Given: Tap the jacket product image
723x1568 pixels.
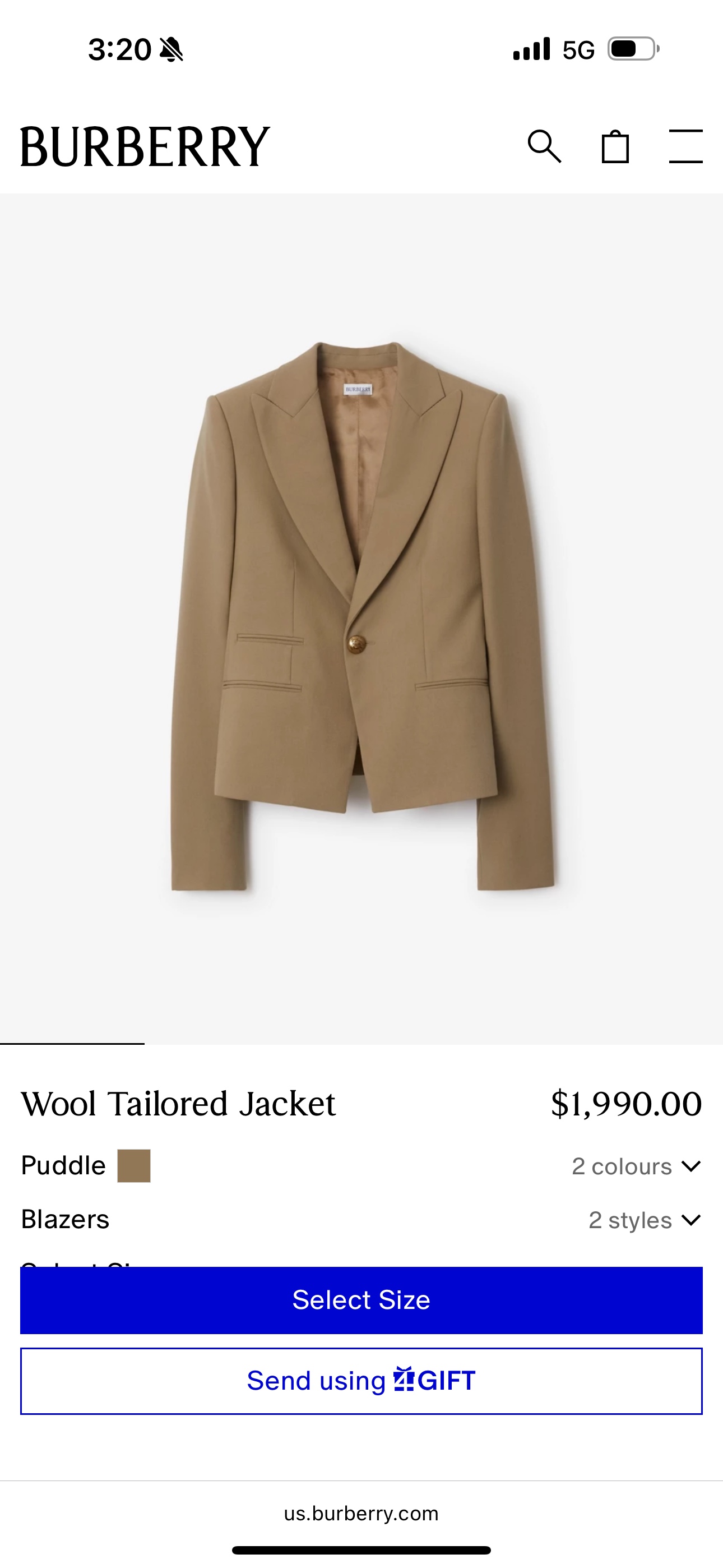Looking at the screenshot, I should point(361,615).
